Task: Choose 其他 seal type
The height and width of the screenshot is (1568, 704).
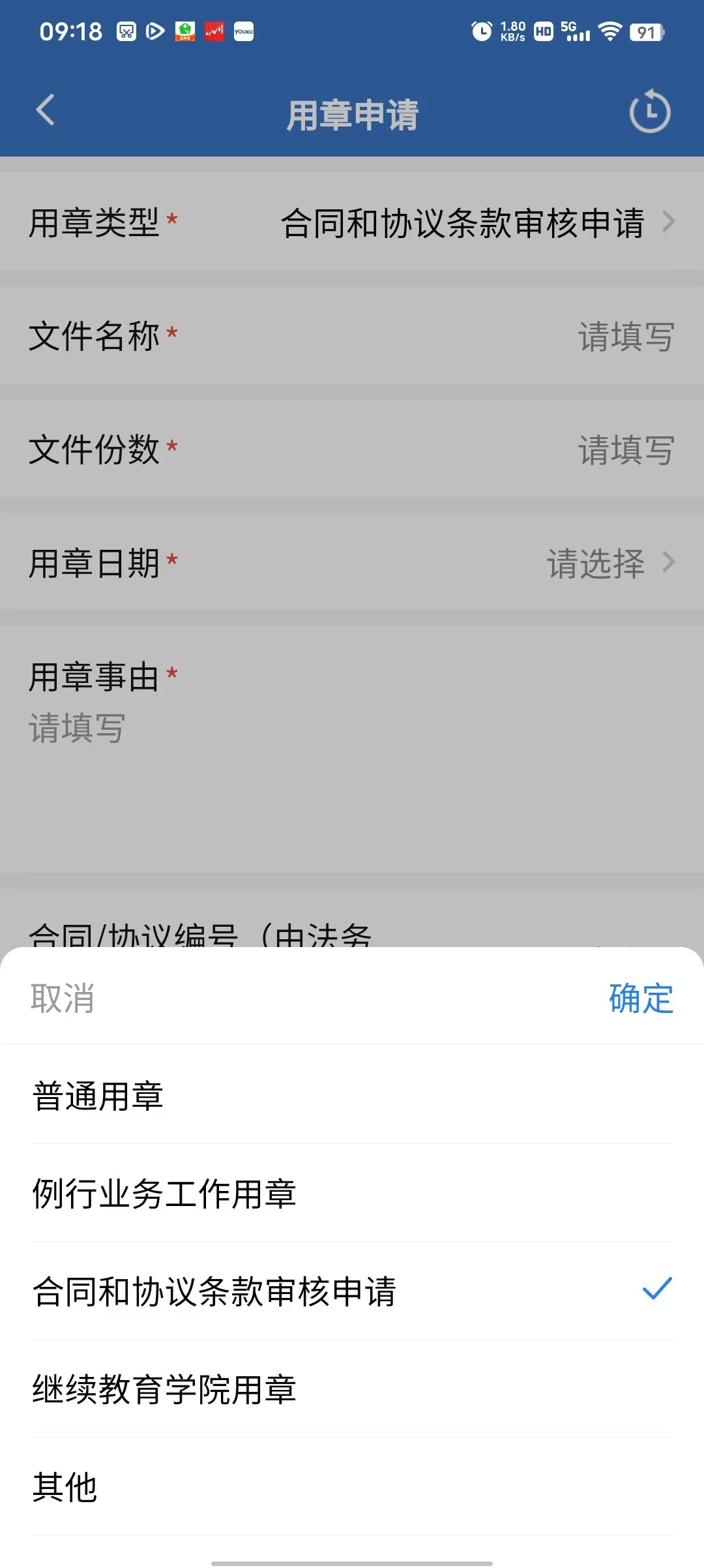Action: coord(65,1487)
